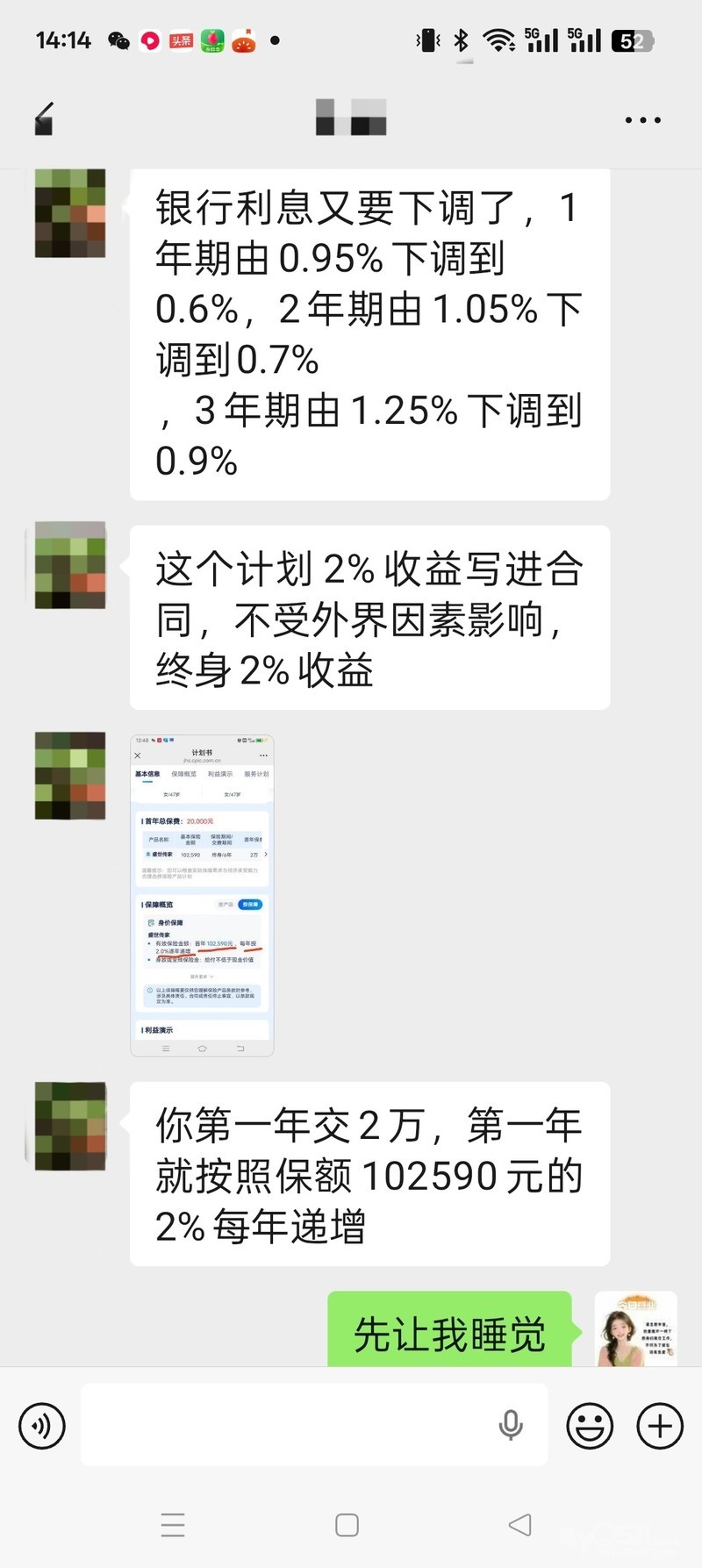Open the plus attachment menu

point(660,1426)
